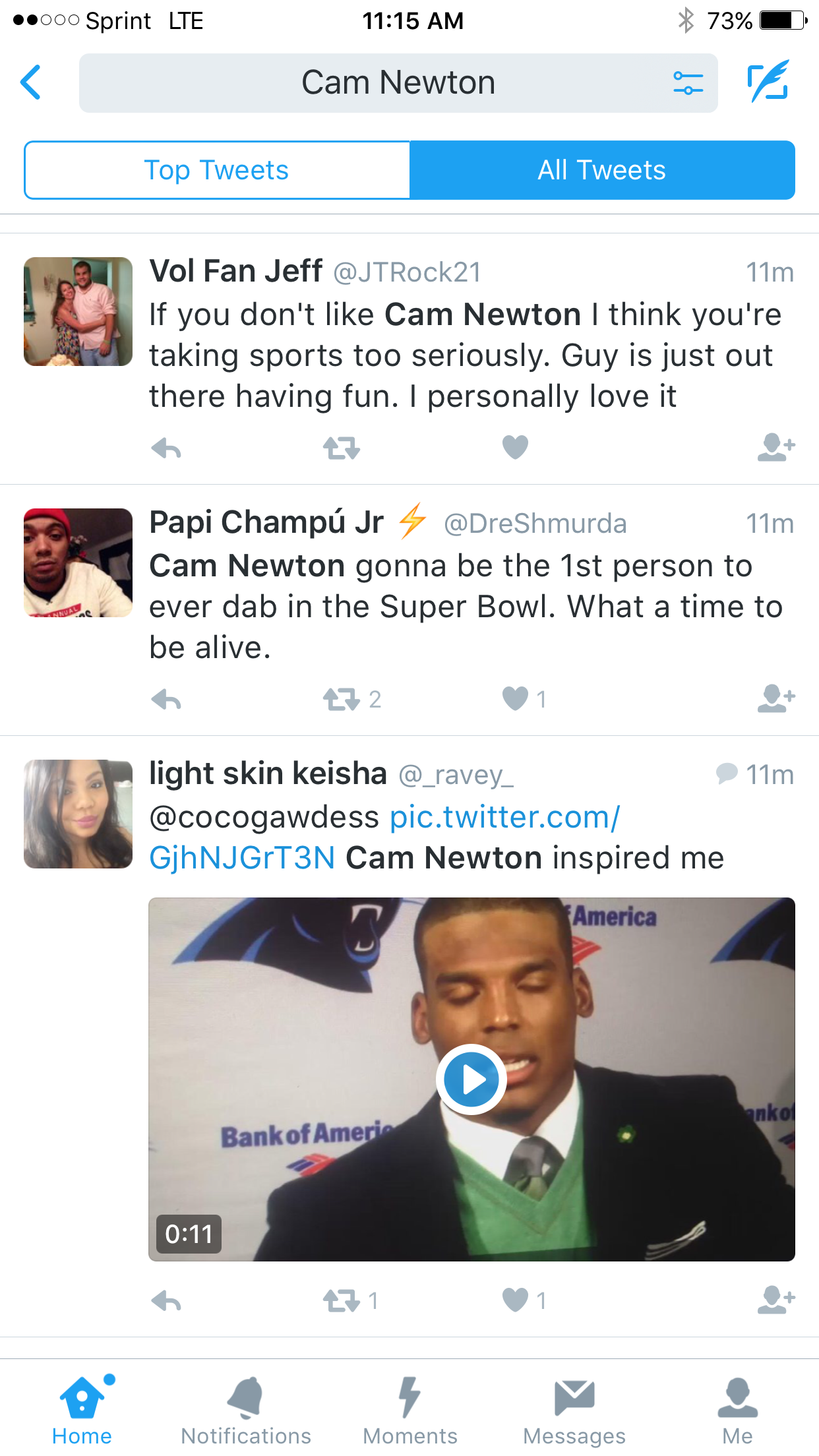Reply to Vol Fan Jeff's tweet
The image size is (819, 1456).
click(166, 449)
